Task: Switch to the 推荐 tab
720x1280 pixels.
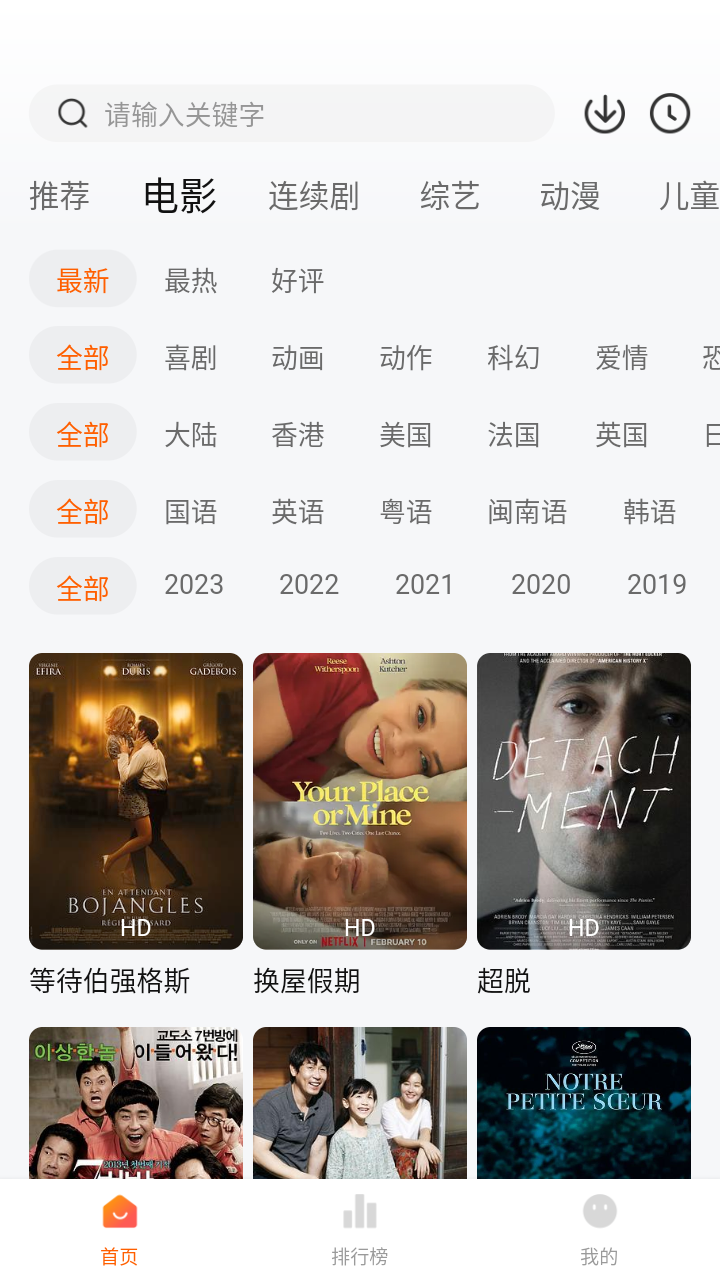Action: point(59,196)
